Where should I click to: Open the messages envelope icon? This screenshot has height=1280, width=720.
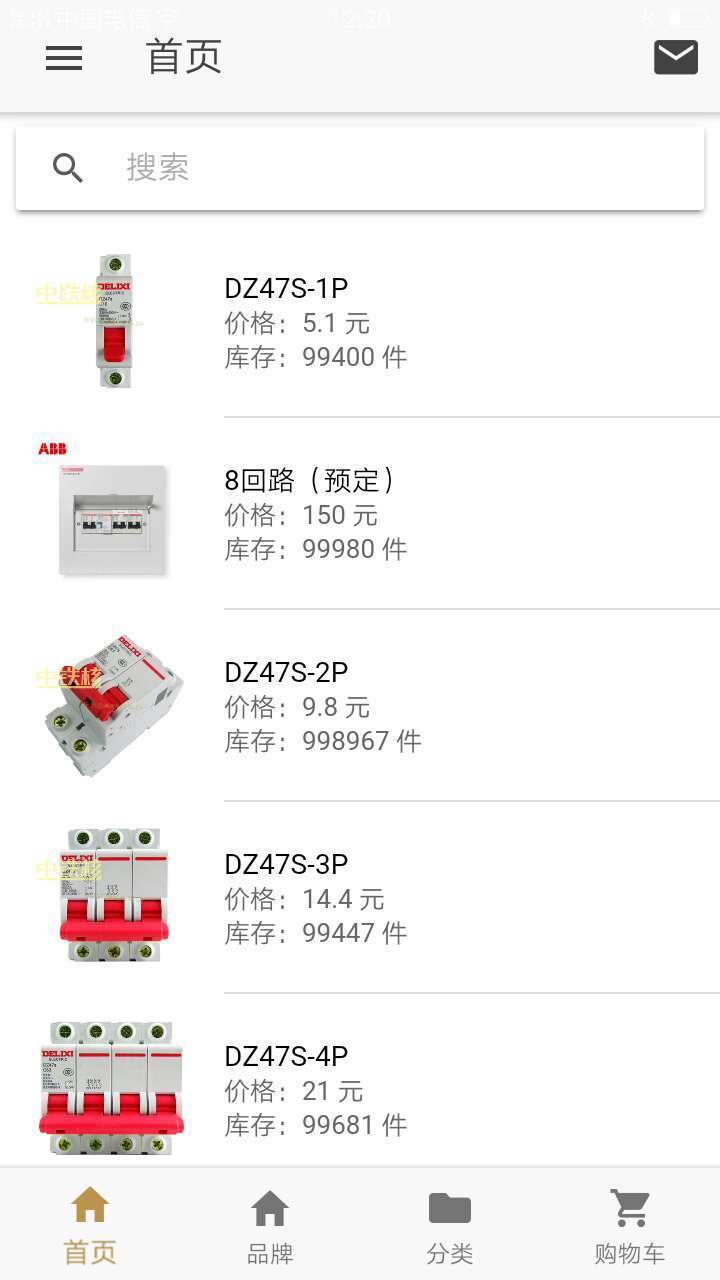coord(676,58)
